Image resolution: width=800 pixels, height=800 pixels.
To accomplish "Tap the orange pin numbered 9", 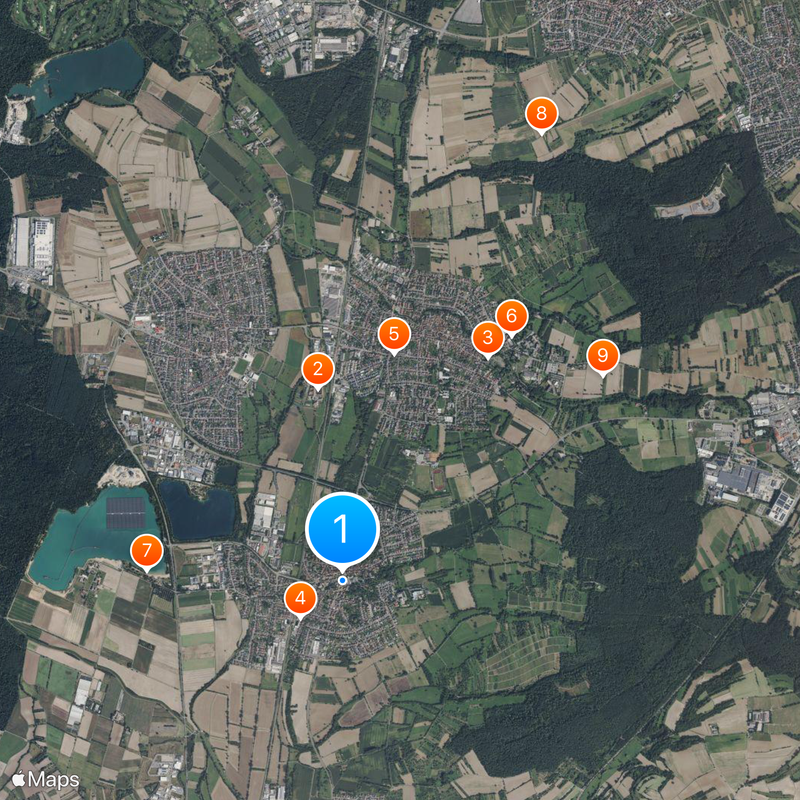I will click(602, 354).
